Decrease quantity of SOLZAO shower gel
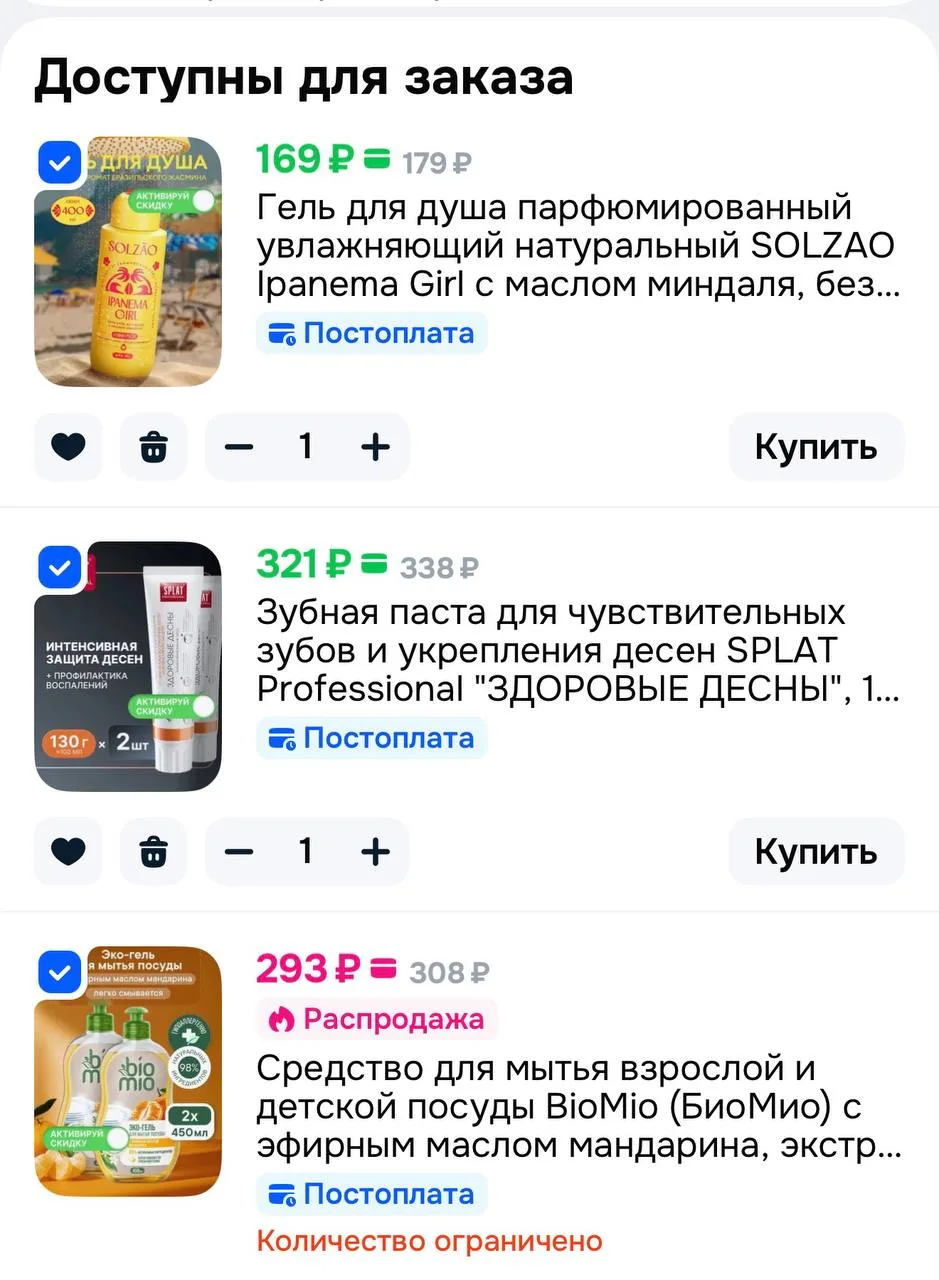The image size is (939, 1280). (239, 447)
